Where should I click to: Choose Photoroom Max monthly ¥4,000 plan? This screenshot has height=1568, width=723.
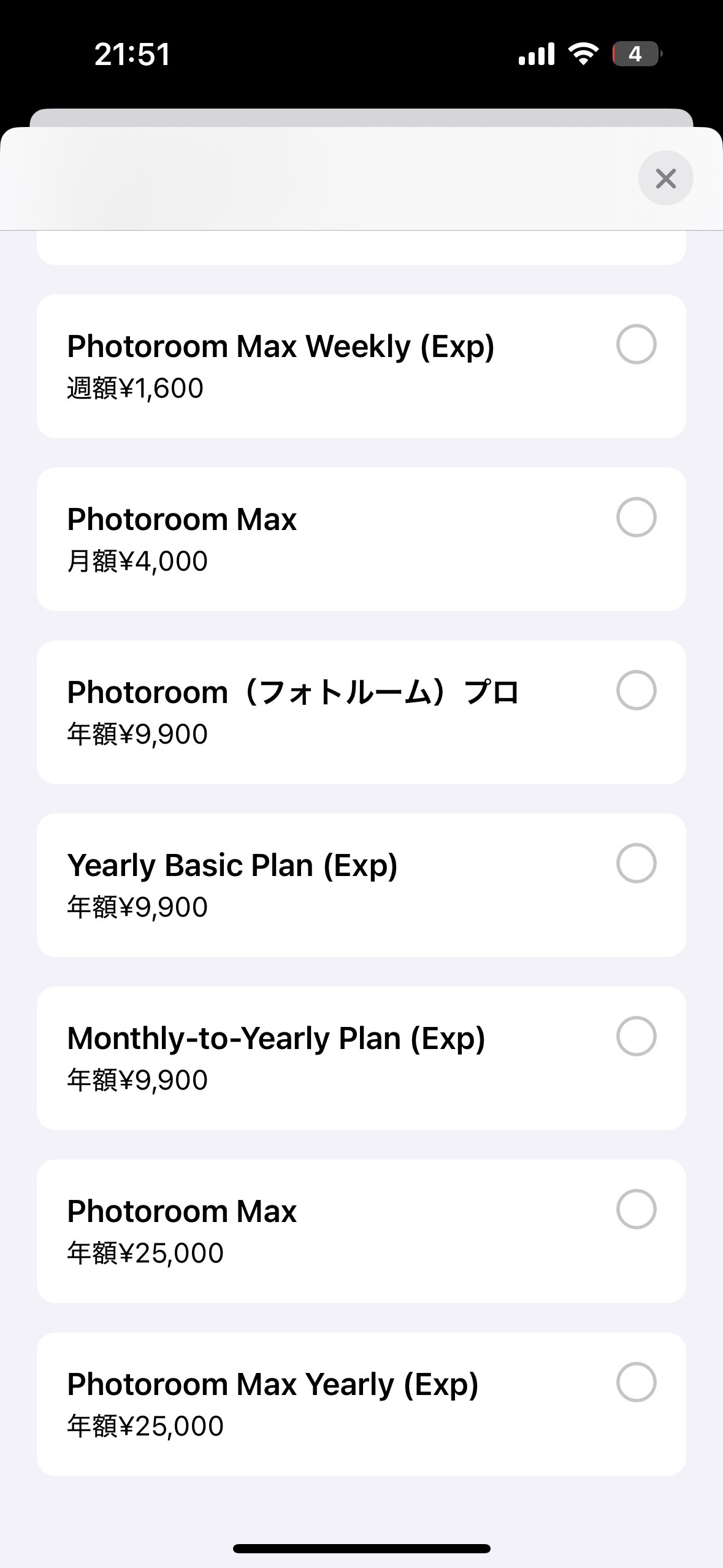point(636,517)
